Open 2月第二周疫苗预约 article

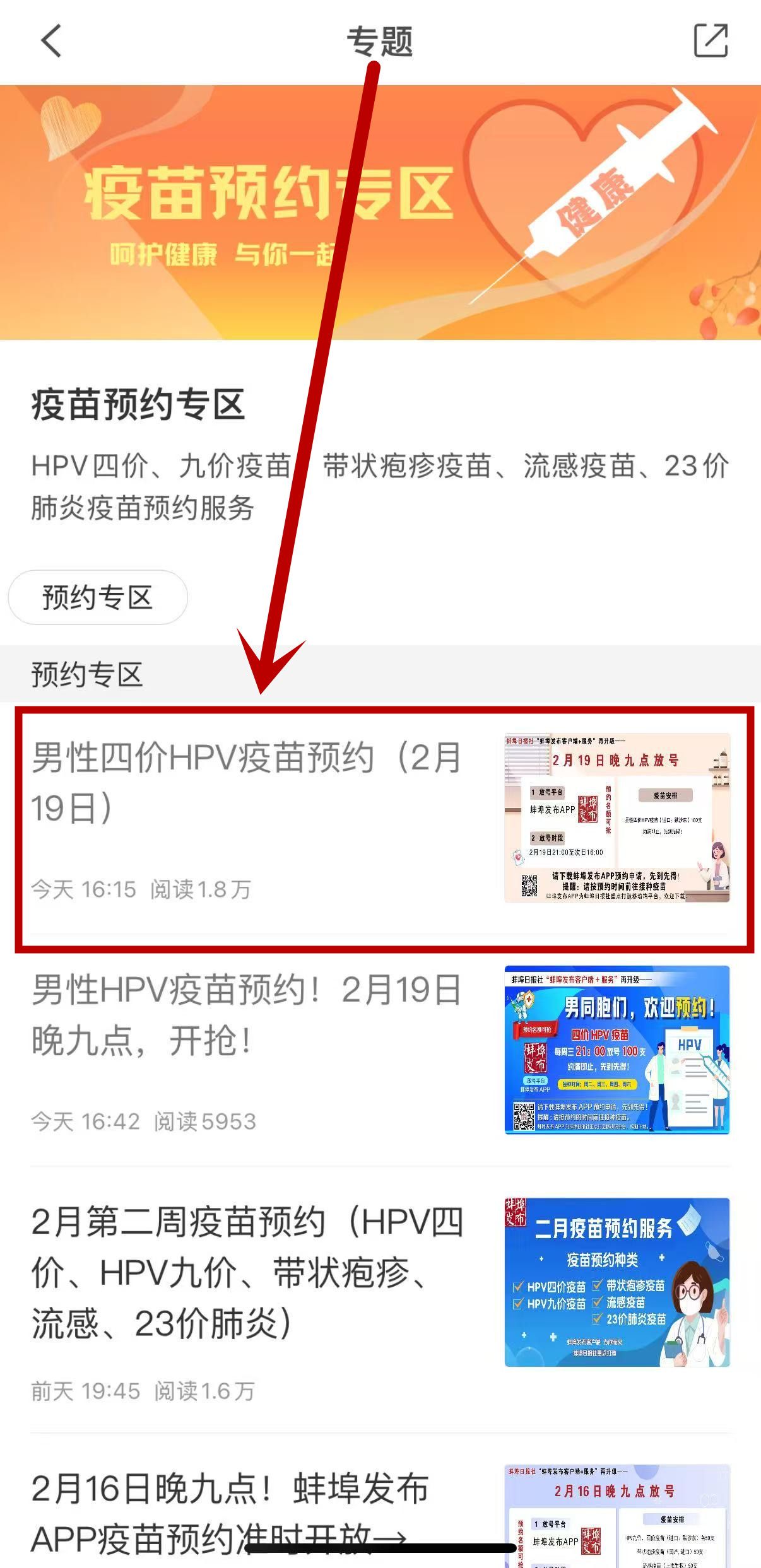[x=247, y=1272]
